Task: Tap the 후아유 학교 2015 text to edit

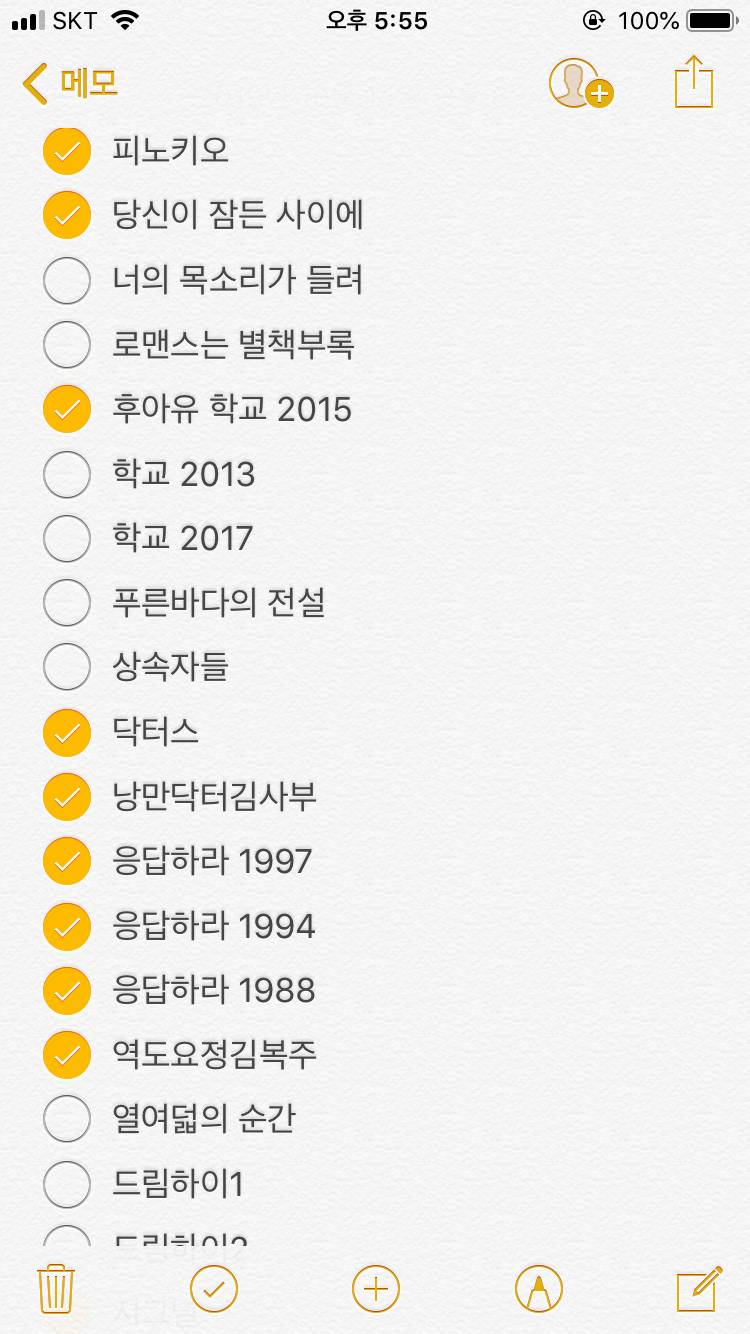Action: 230,408
